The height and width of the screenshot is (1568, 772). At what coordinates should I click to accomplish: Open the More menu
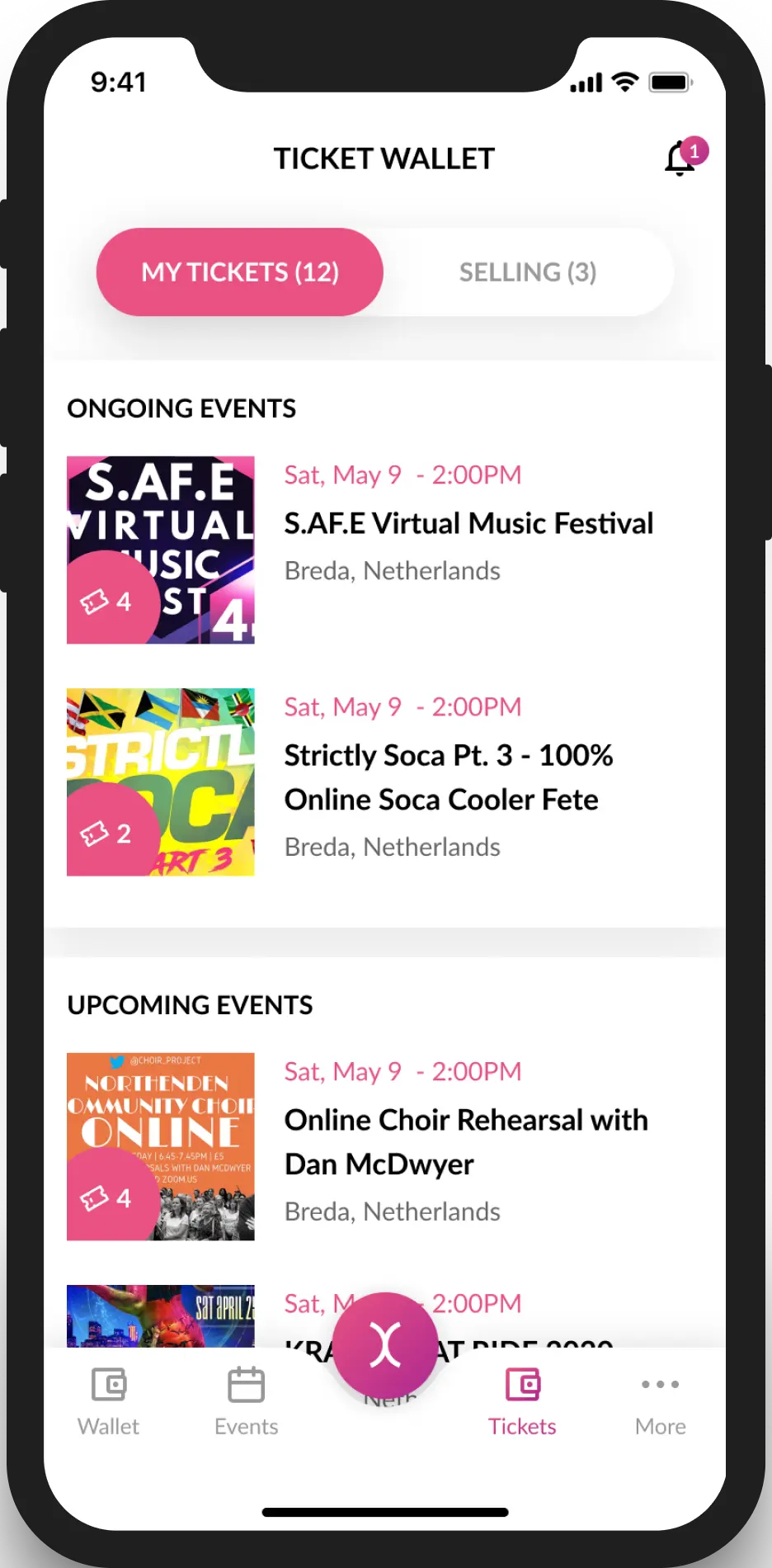(660, 1400)
